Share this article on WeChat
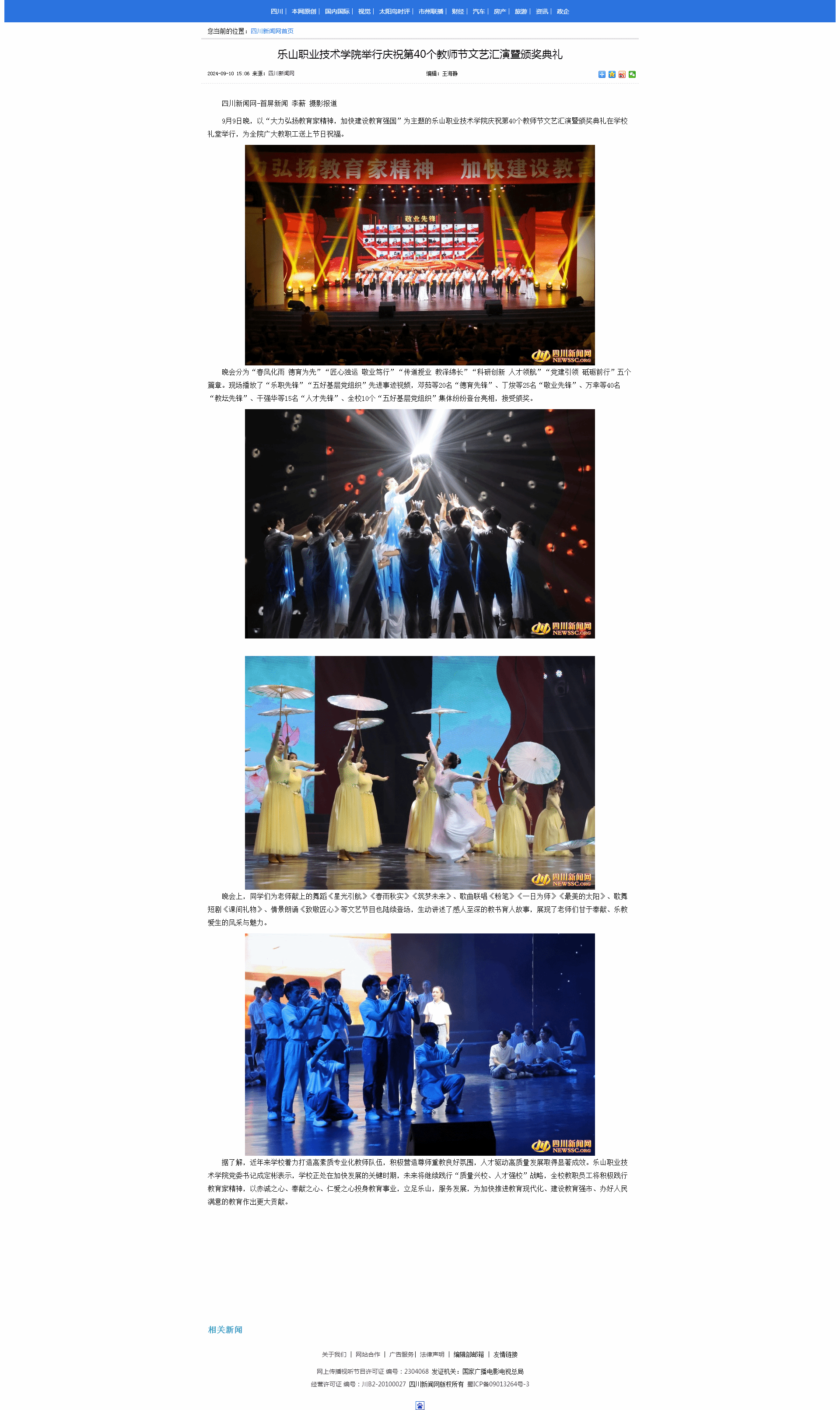Image resolution: width=840 pixels, height=1410 pixels. 632,74
